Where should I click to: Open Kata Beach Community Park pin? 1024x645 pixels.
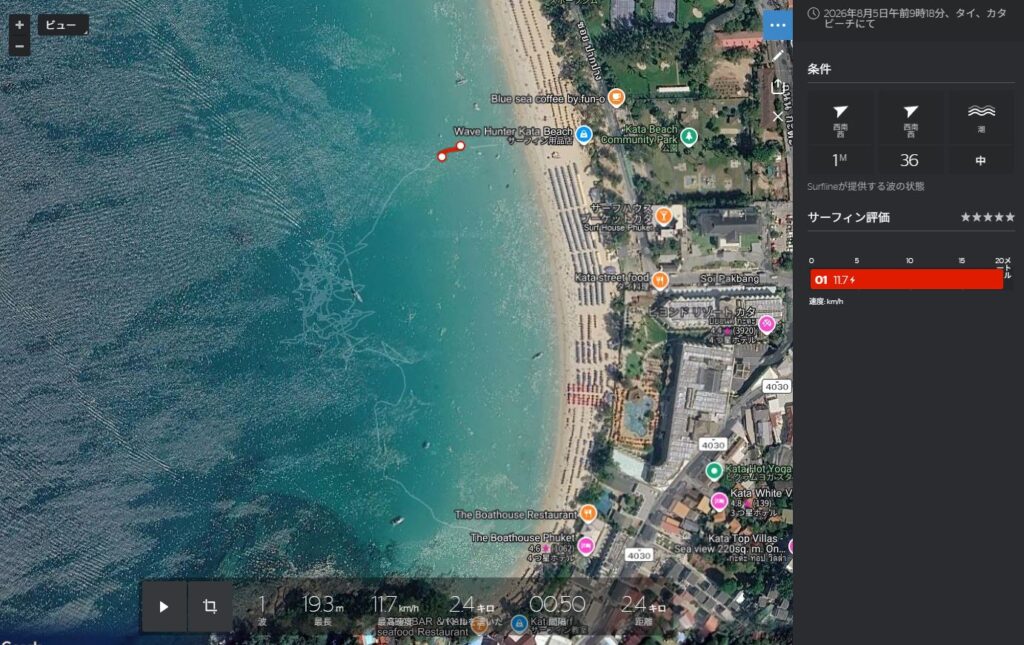pyautogui.click(x=688, y=136)
